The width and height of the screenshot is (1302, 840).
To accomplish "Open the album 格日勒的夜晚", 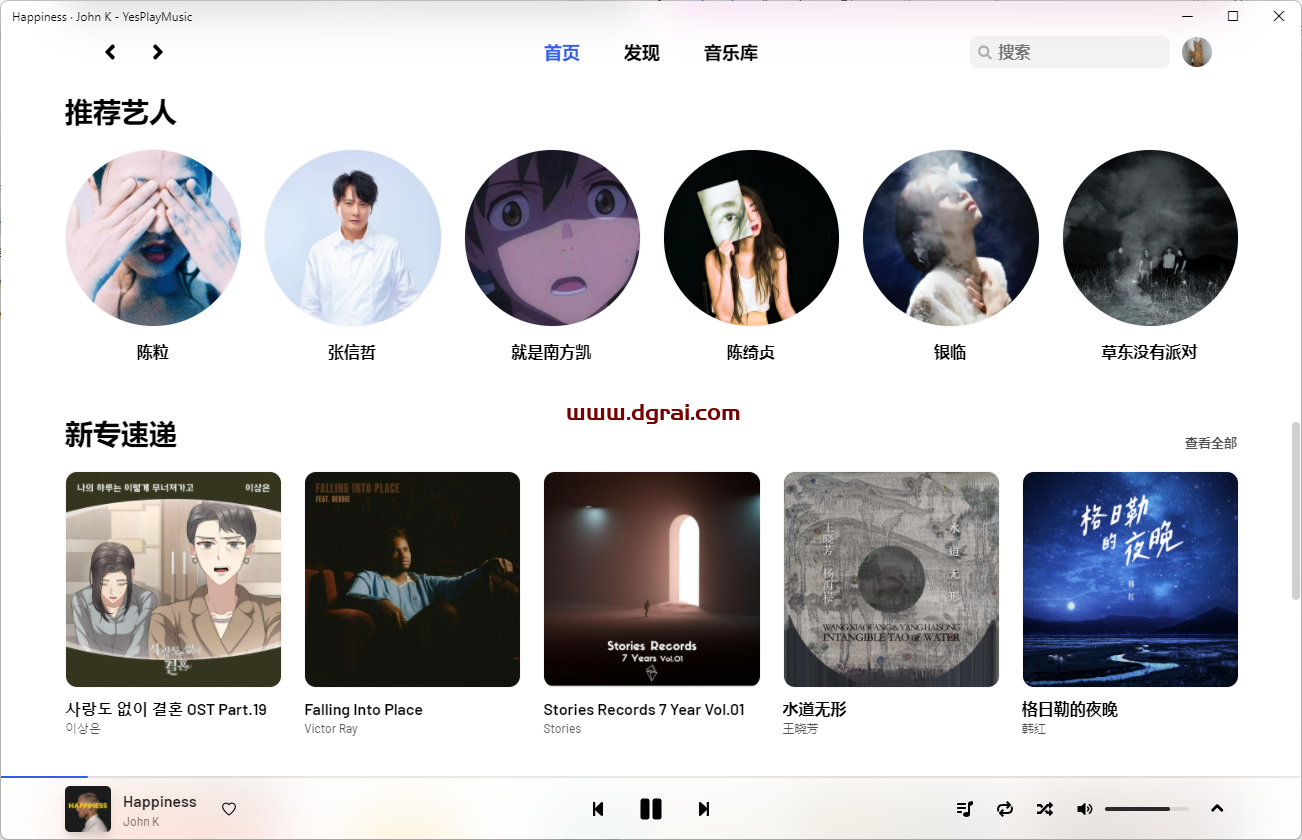I will click(1130, 579).
